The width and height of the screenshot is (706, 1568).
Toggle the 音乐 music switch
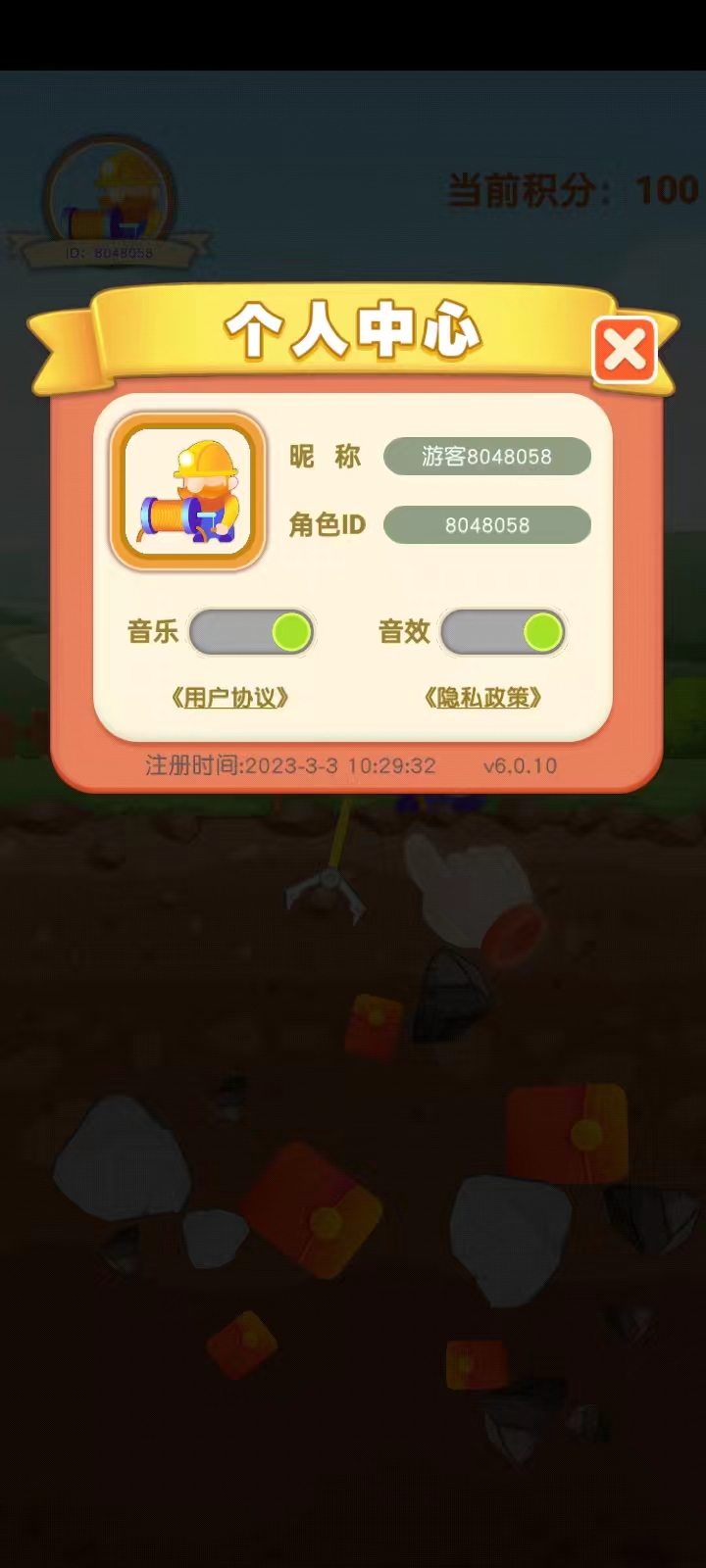coord(252,632)
